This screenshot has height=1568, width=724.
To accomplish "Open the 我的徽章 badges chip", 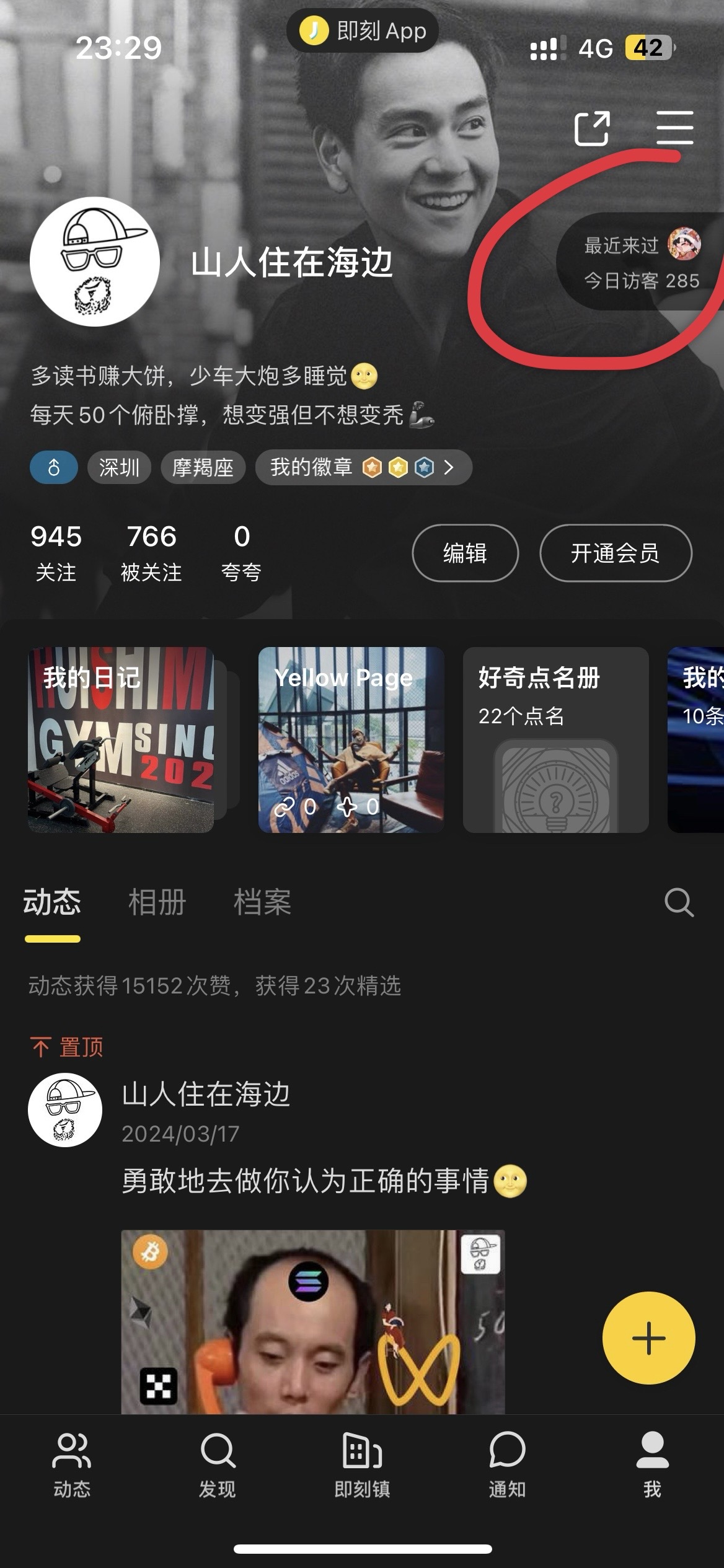I will [363, 467].
